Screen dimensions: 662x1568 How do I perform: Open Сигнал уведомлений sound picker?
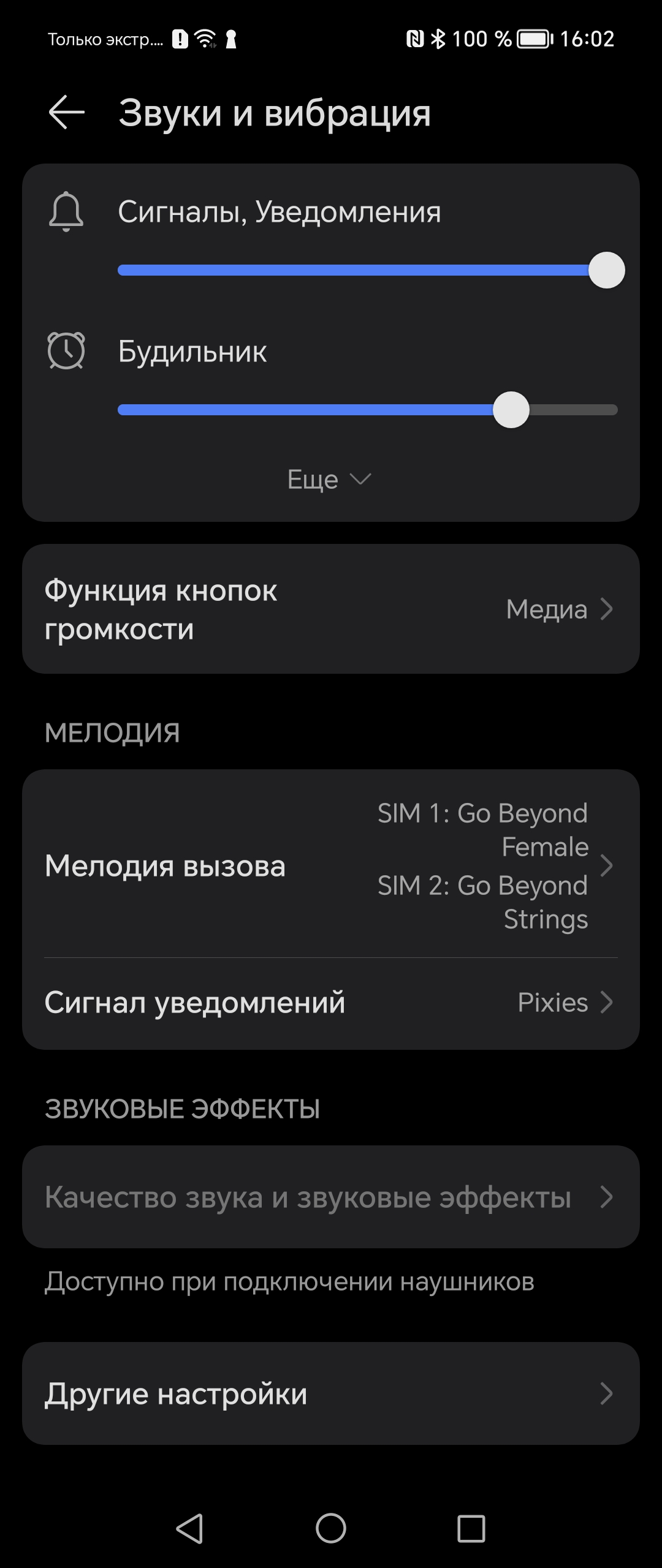click(331, 1003)
